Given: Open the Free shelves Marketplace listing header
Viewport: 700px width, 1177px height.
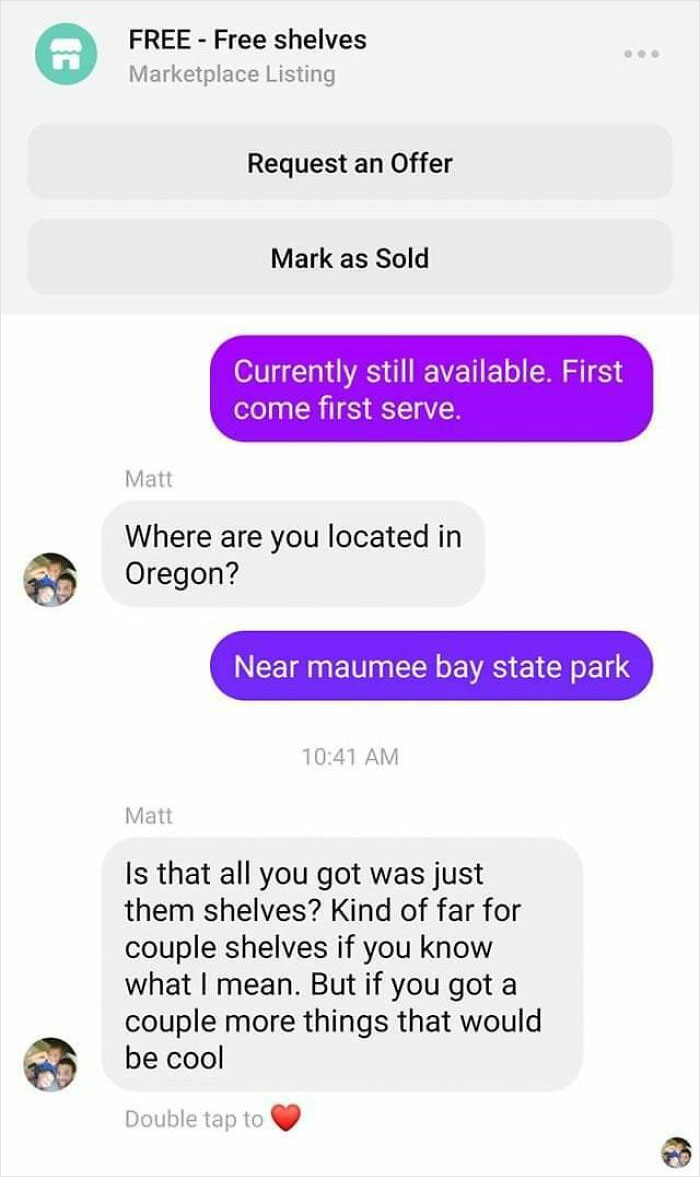Looking at the screenshot, I should (x=247, y=55).
